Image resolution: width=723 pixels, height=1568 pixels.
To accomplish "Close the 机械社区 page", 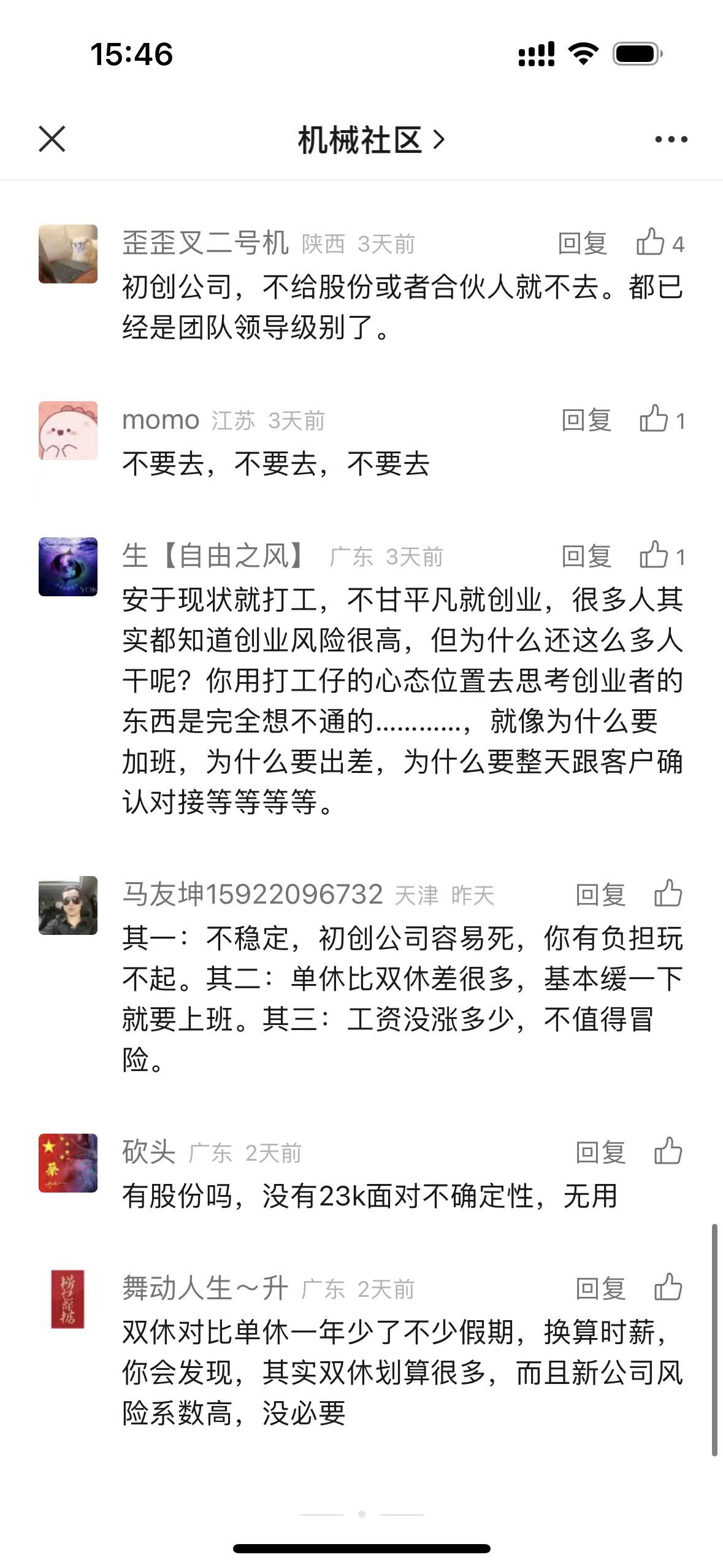I will pyautogui.click(x=52, y=139).
